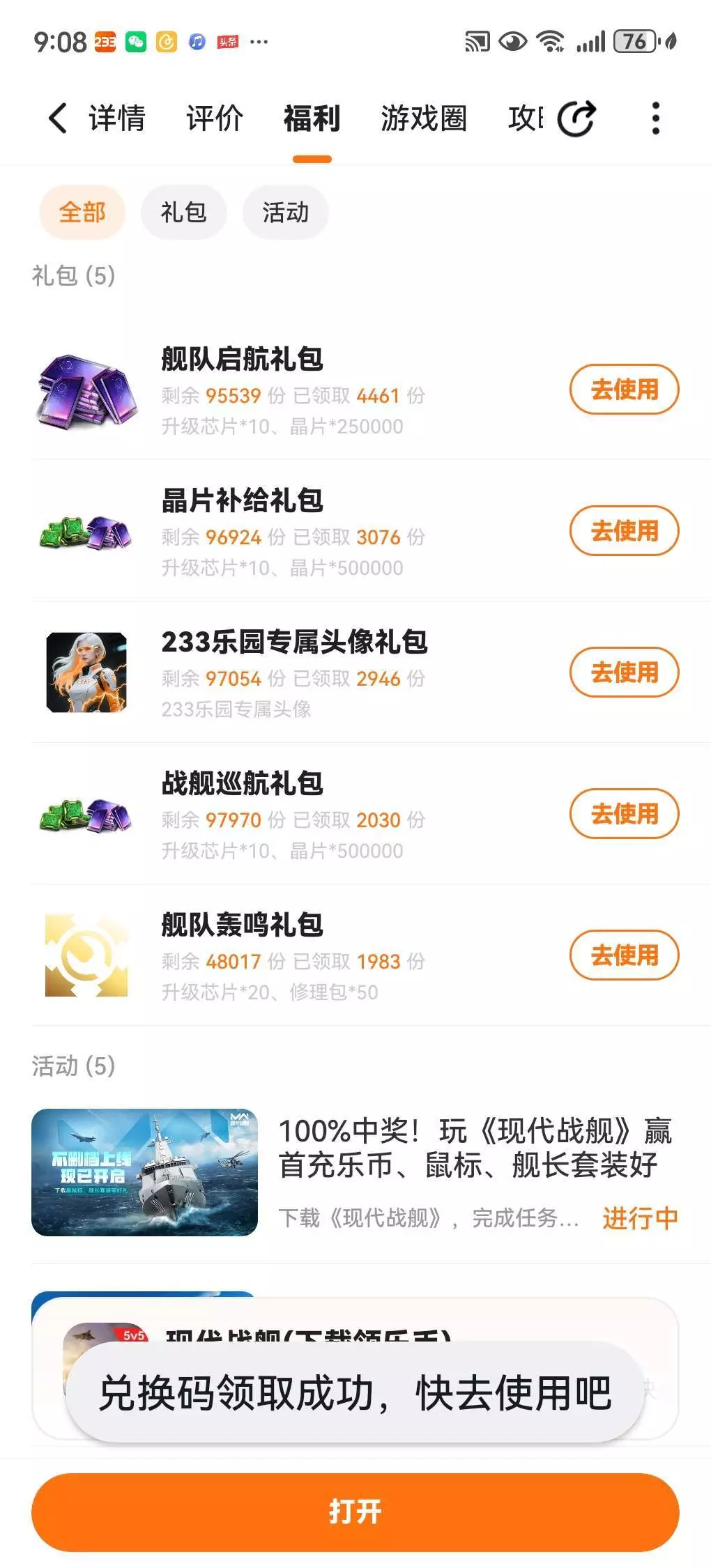
Task: Tap 去使用 for 舰队轰鸣礼包
Action: [624, 955]
